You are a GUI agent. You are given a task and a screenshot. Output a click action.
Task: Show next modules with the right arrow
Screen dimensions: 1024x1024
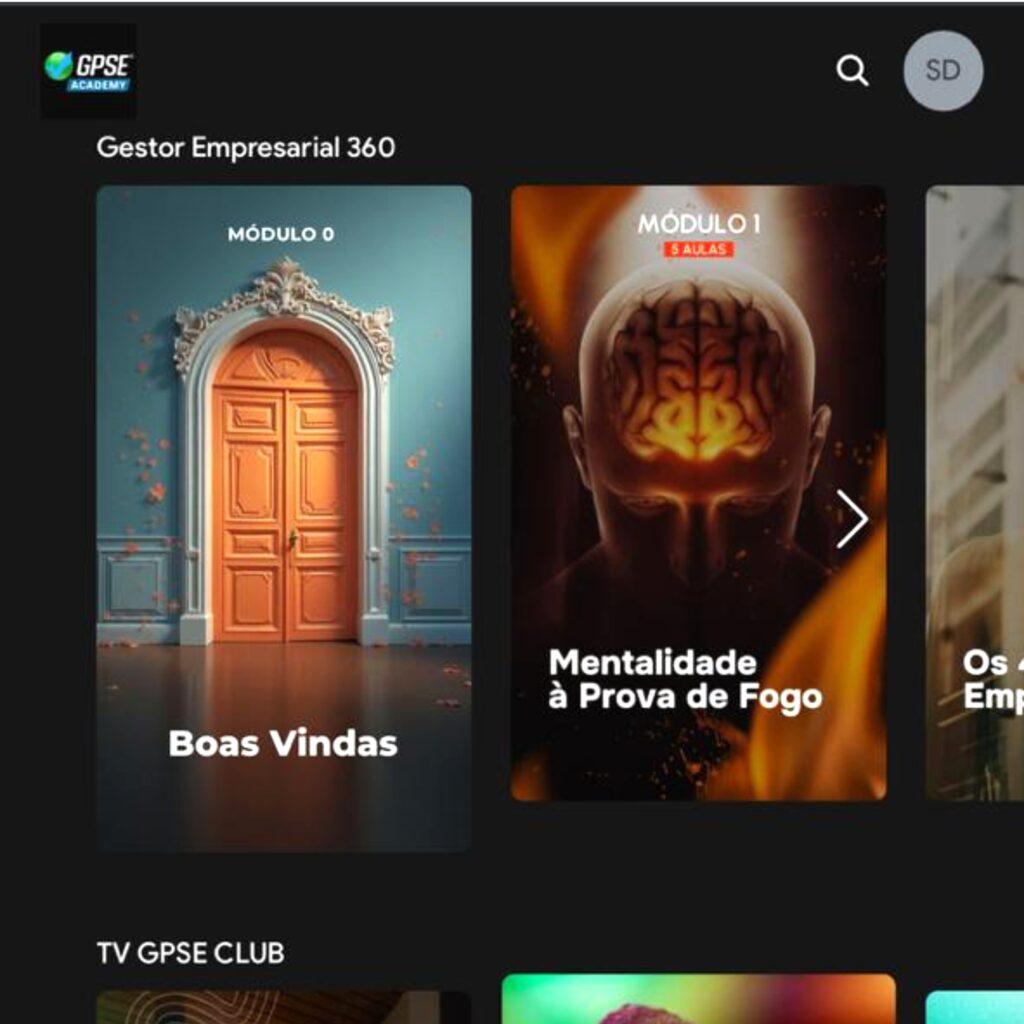click(x=852, y=519)
